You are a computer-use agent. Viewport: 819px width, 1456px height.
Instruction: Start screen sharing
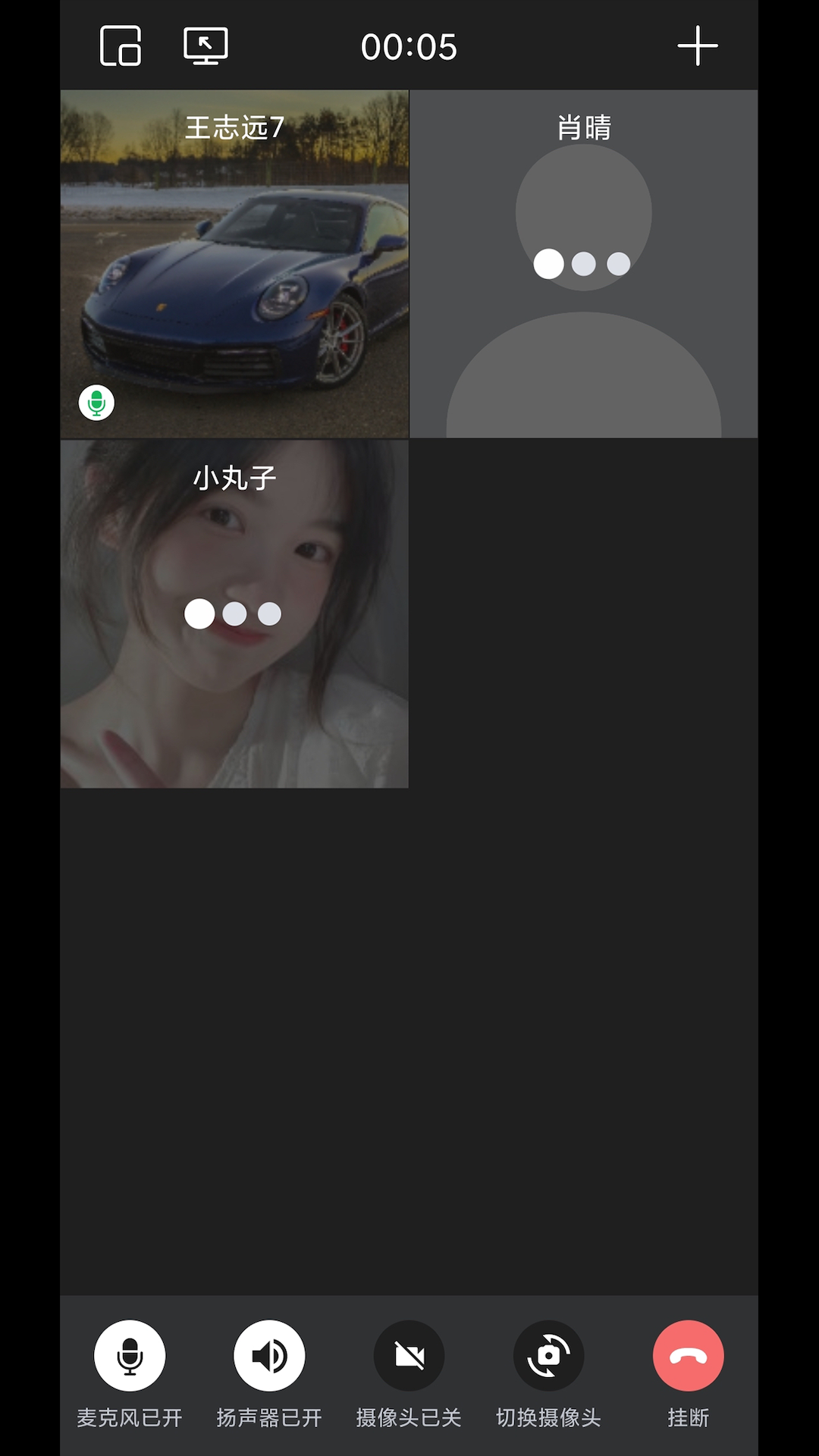tap(206, 46)
